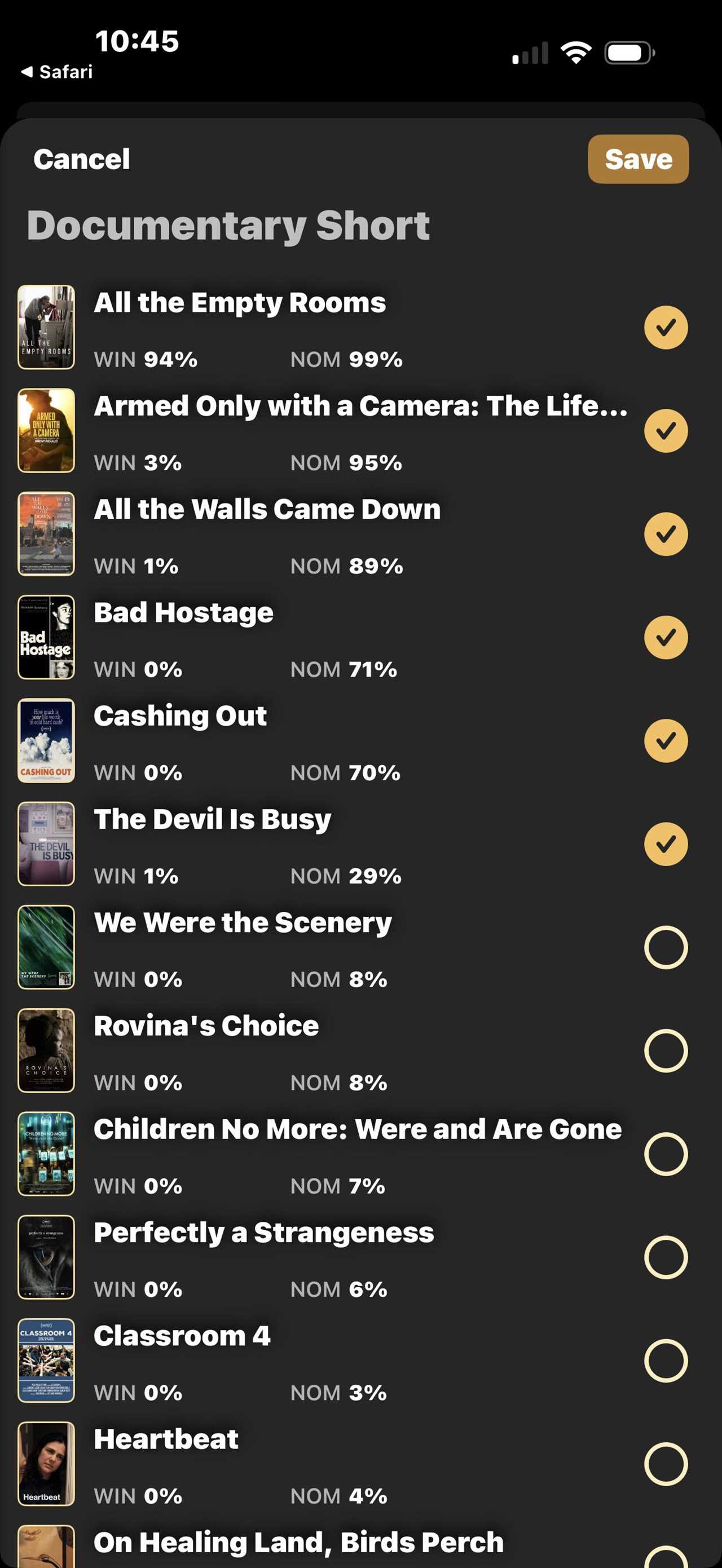Image resolution: width=722 pixels, height=1568 pixels.
Task: Uncheck The Devil Is Busy
Action: tap(666, 843)
